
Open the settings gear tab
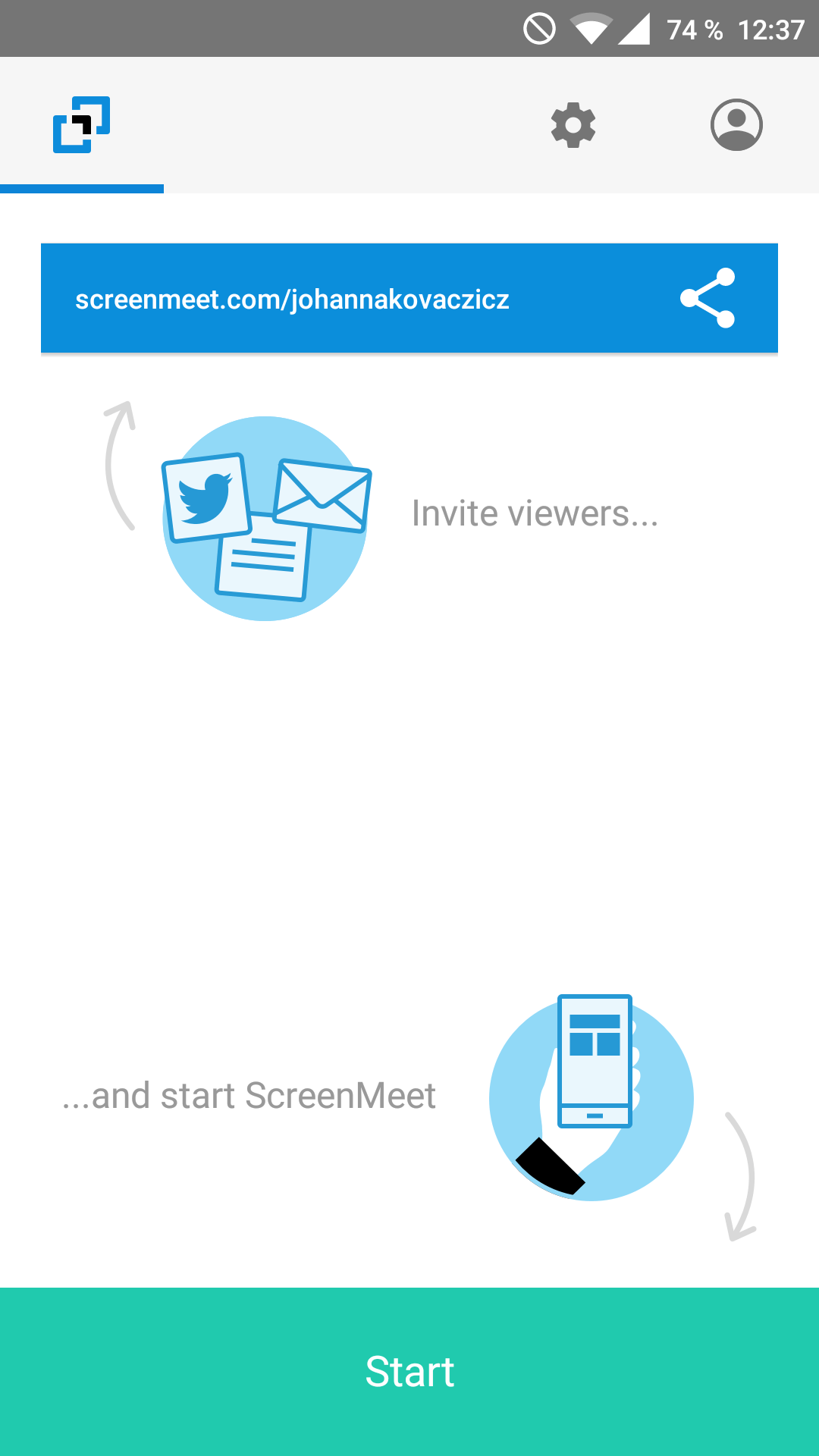coord(573,124)
